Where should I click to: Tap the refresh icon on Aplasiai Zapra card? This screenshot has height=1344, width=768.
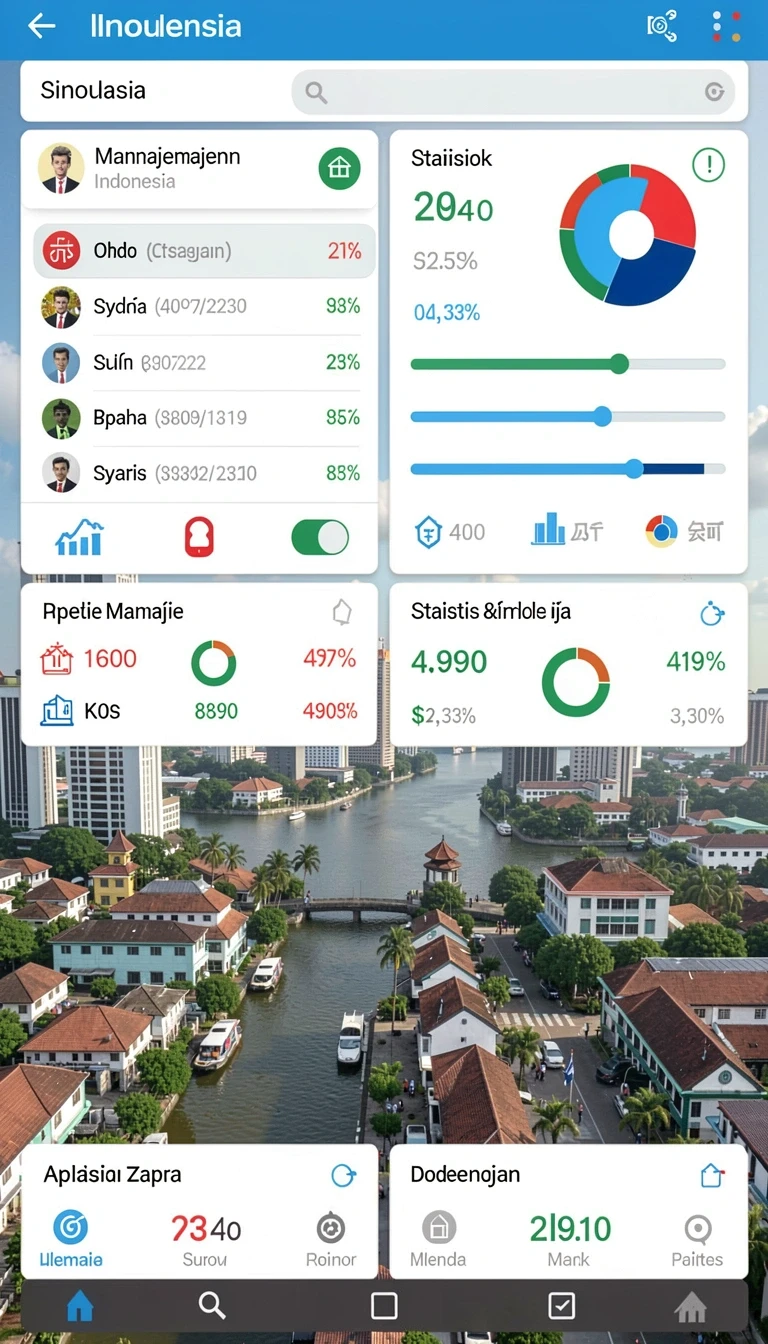[343, 1176]
